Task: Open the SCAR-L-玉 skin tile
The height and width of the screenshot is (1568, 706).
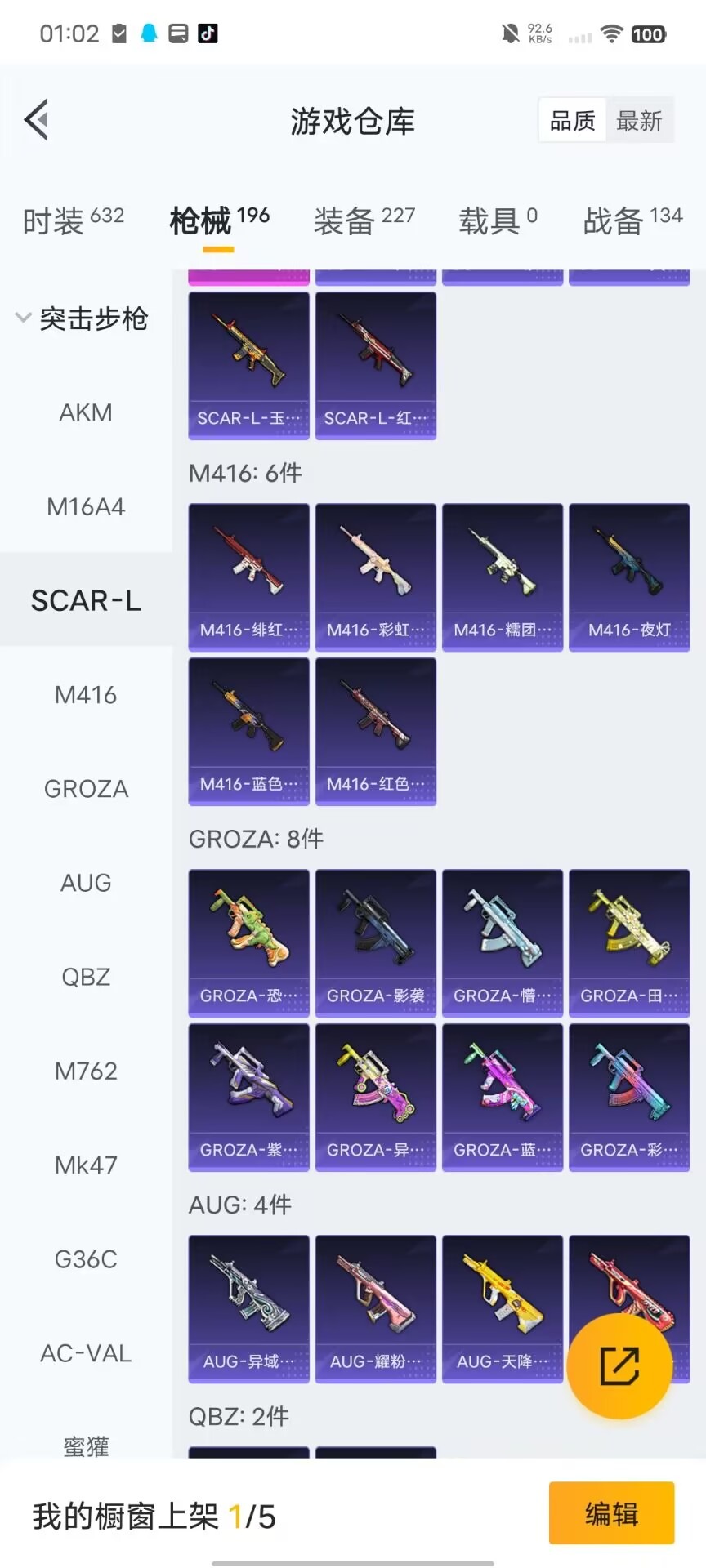Action: tap(248, 365)
